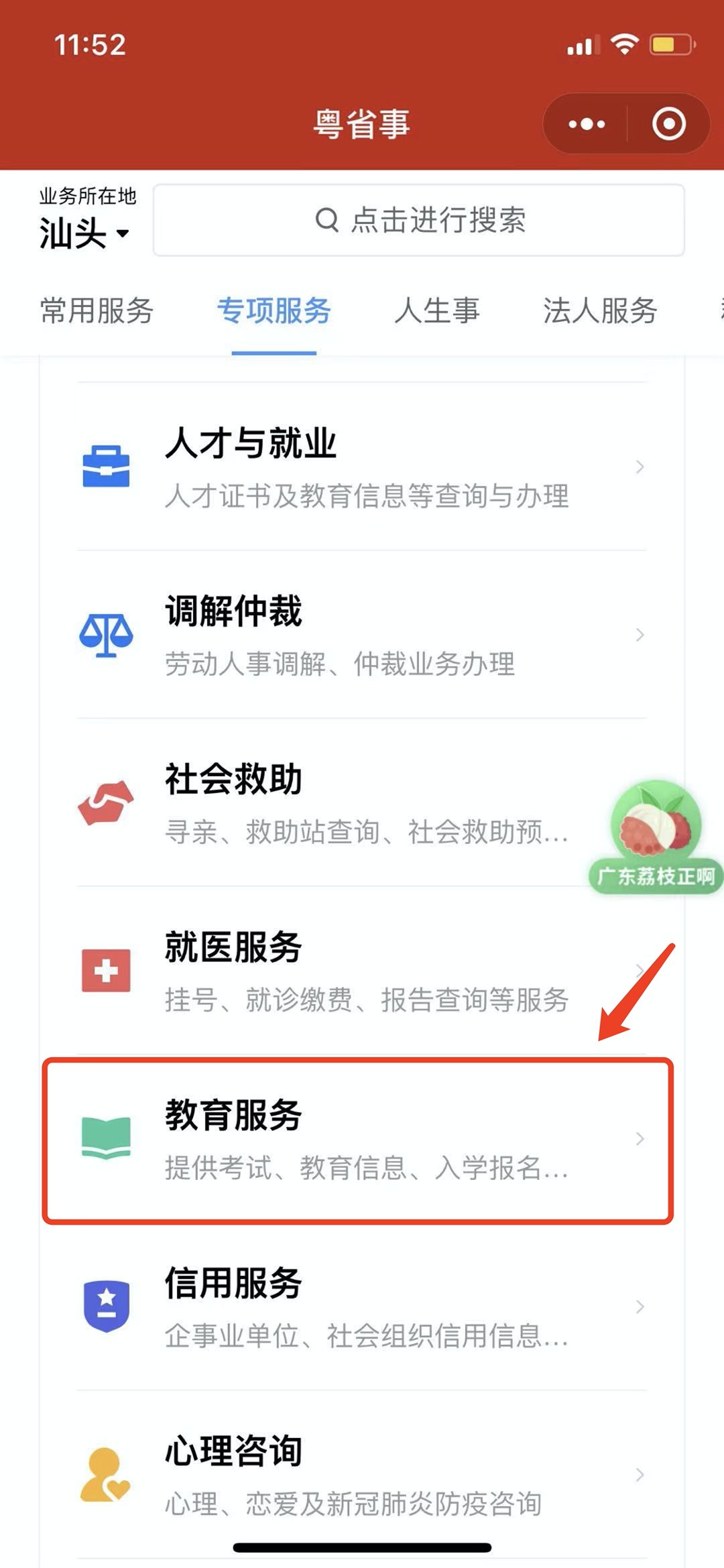Switch to the 常用服务 tab
Viewport: 724px width, 1568px height.
point(97,310)
